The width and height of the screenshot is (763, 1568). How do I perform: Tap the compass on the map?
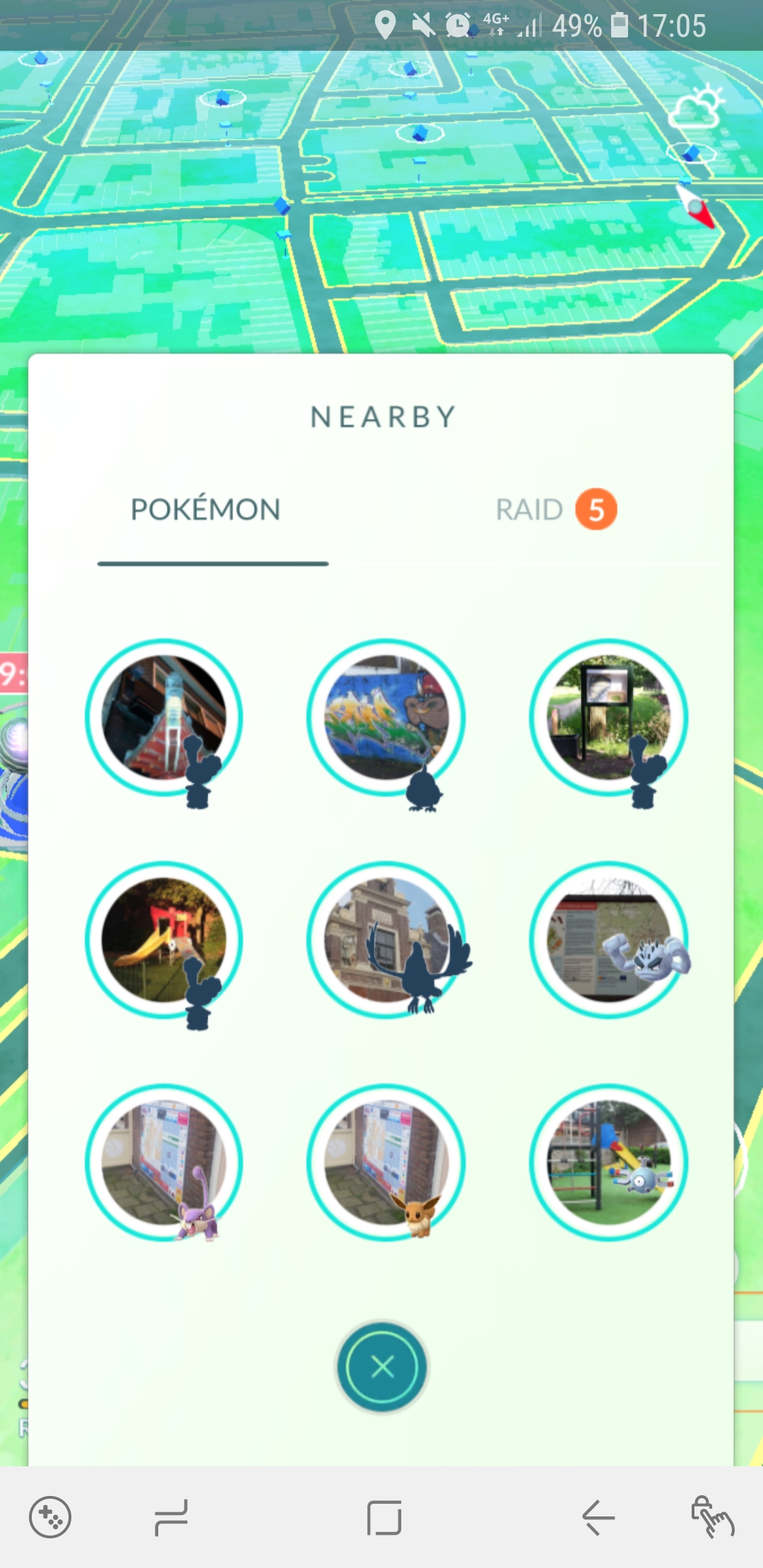(x=696, y=206)
